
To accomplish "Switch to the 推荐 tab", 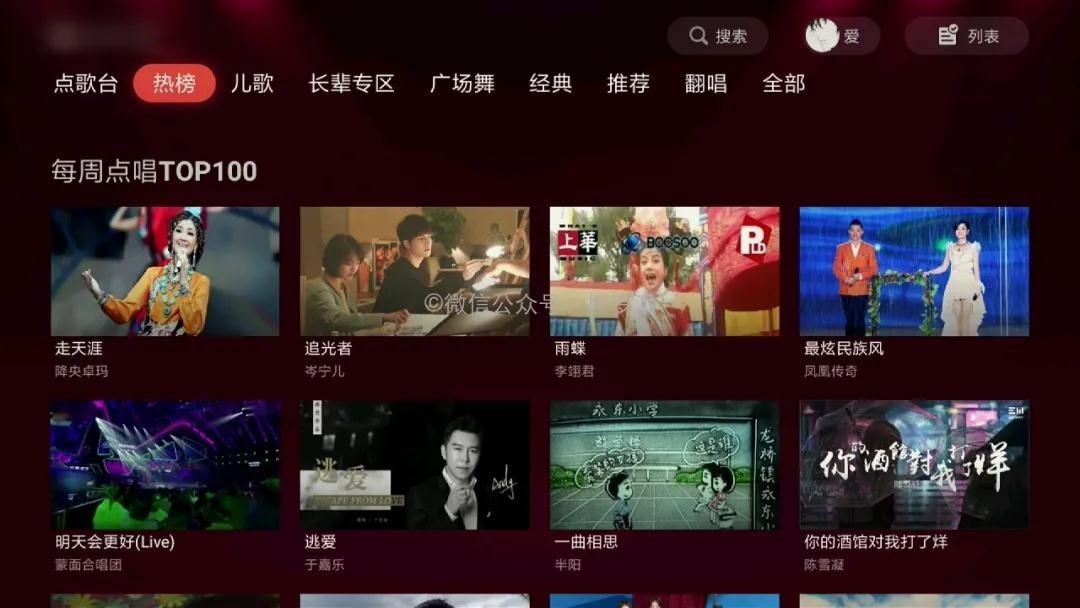I will [628, 83].
